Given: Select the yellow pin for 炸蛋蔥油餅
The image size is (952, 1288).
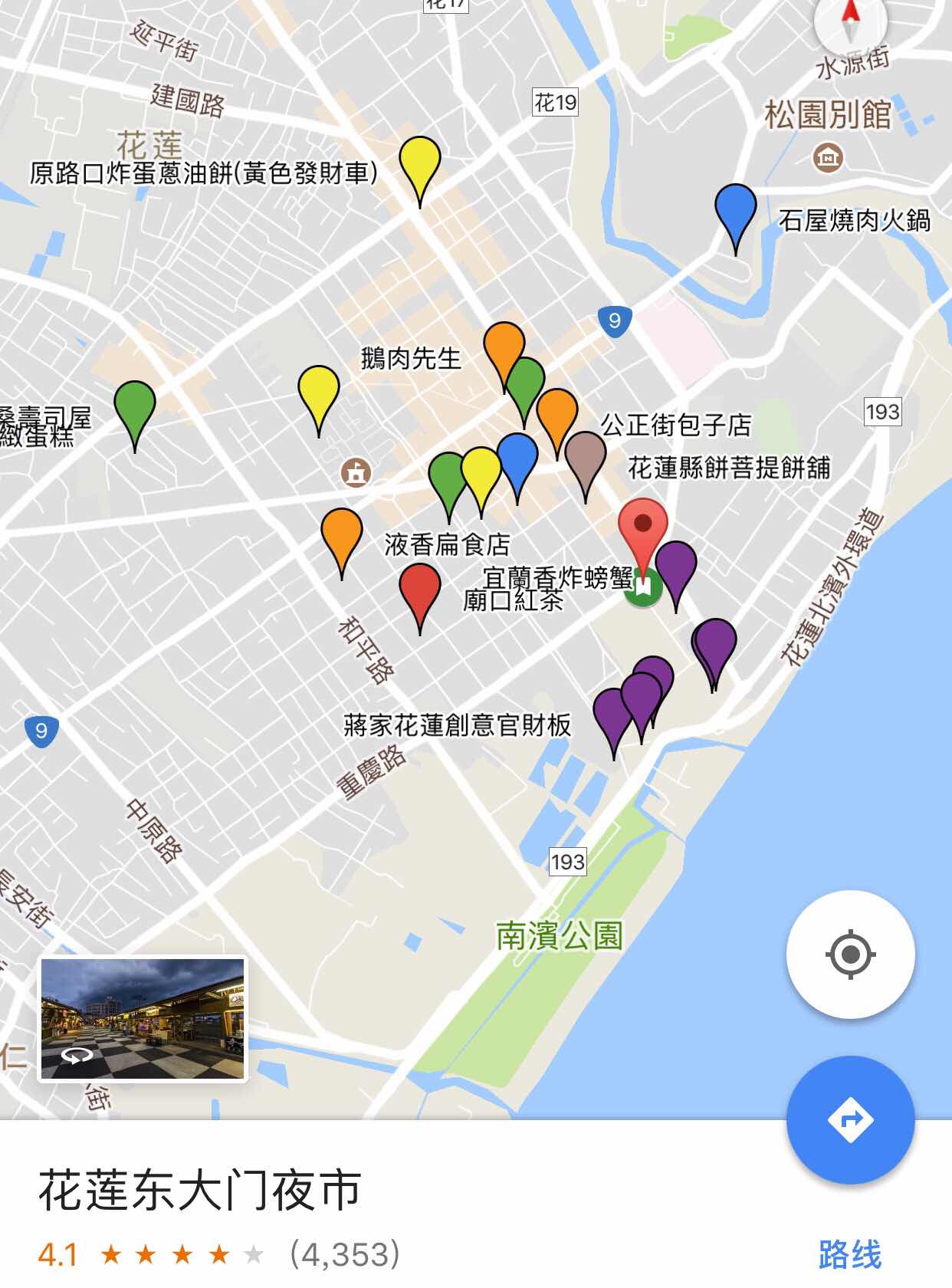Looking at the screenshot, I should click(420, 162).
